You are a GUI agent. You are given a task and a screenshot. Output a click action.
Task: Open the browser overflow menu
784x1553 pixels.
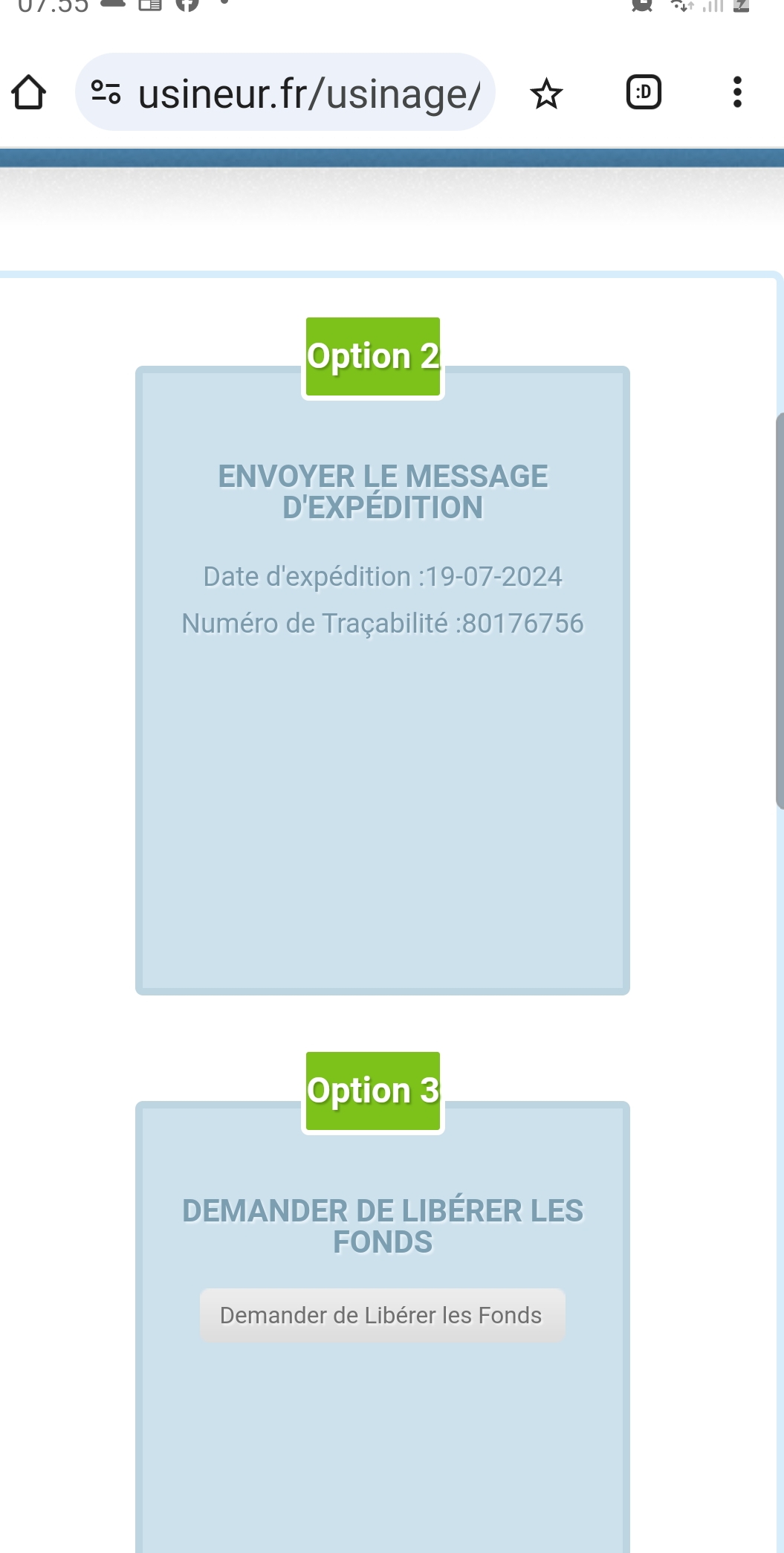(x=737, y=92)
